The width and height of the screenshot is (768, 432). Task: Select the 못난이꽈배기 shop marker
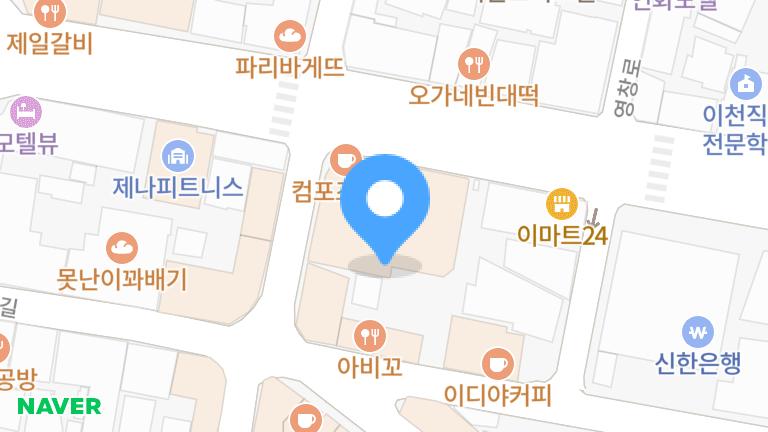pyautogui.click(x=122, y=246)
